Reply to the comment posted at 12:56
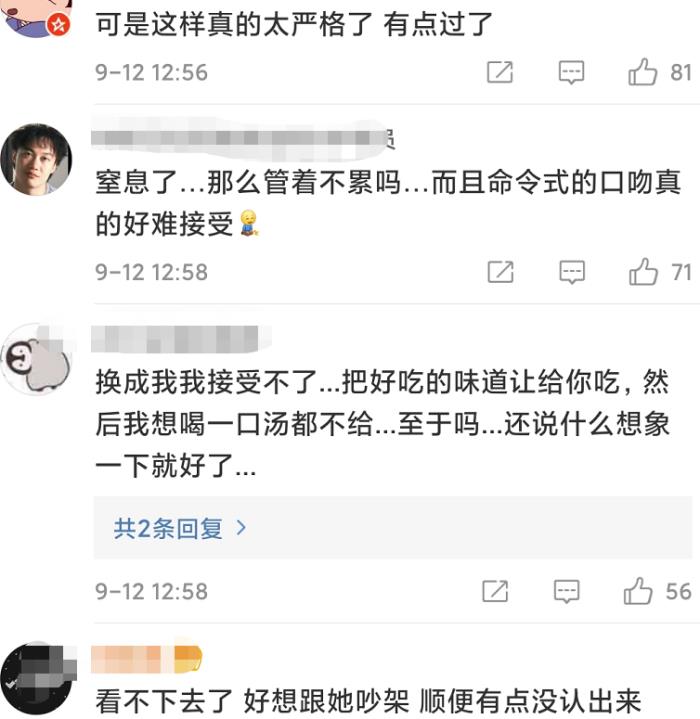This screenshot has height=719, width=700. [x=571, y=72]
